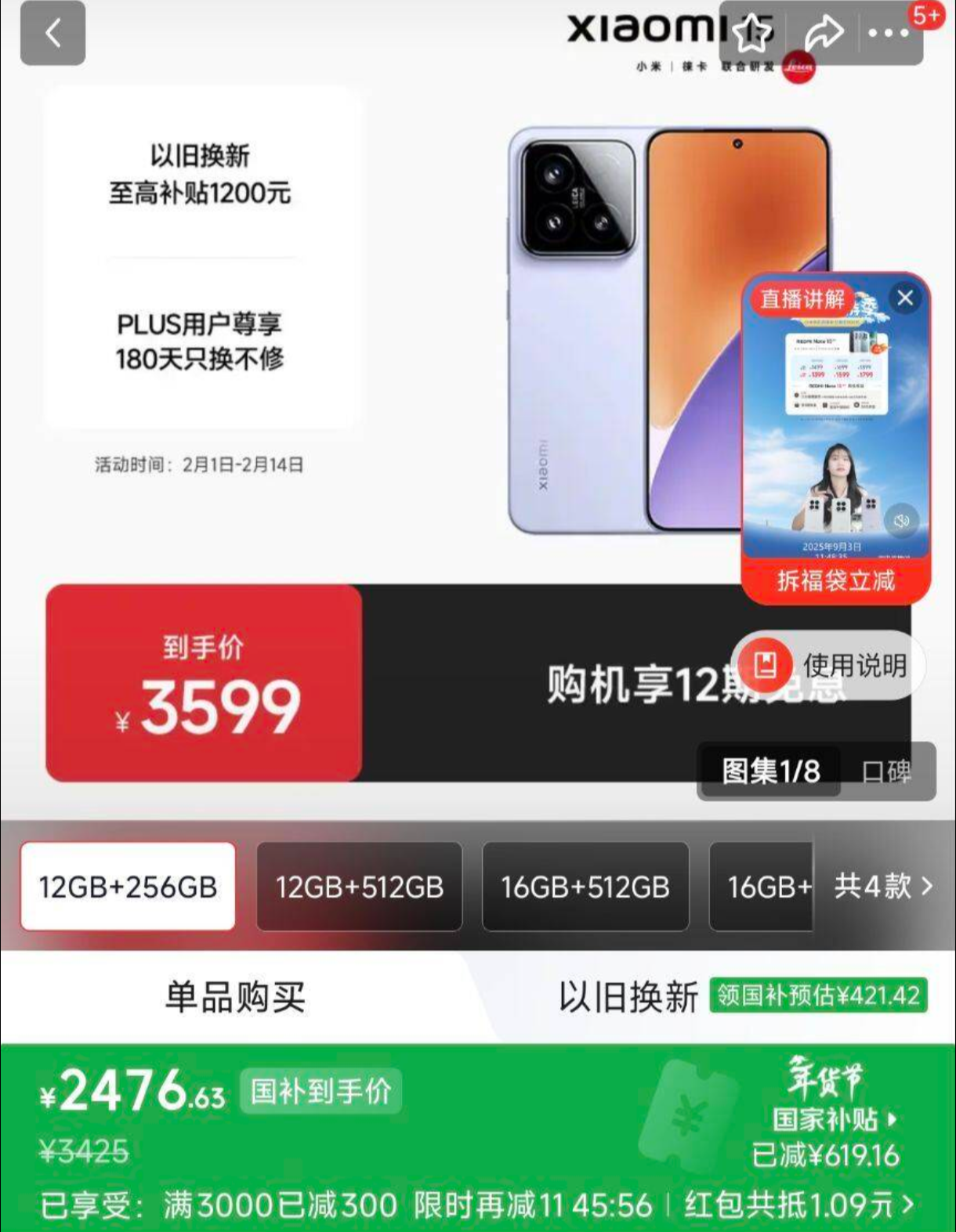Switch to the 口碑 tab
This screenshot has width=956, height=1232.
(x=886, y=772)
